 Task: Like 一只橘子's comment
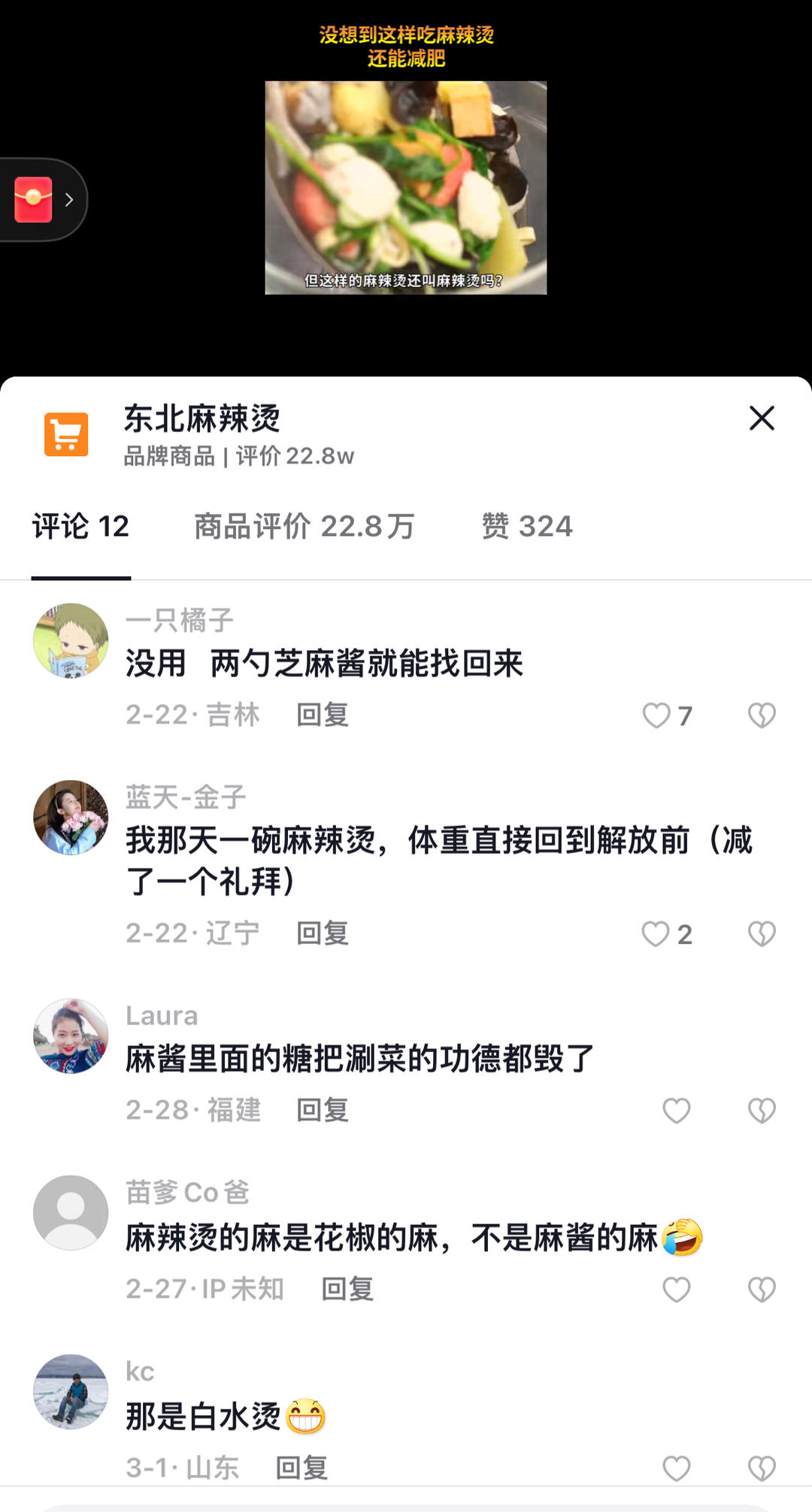point(656,715)
